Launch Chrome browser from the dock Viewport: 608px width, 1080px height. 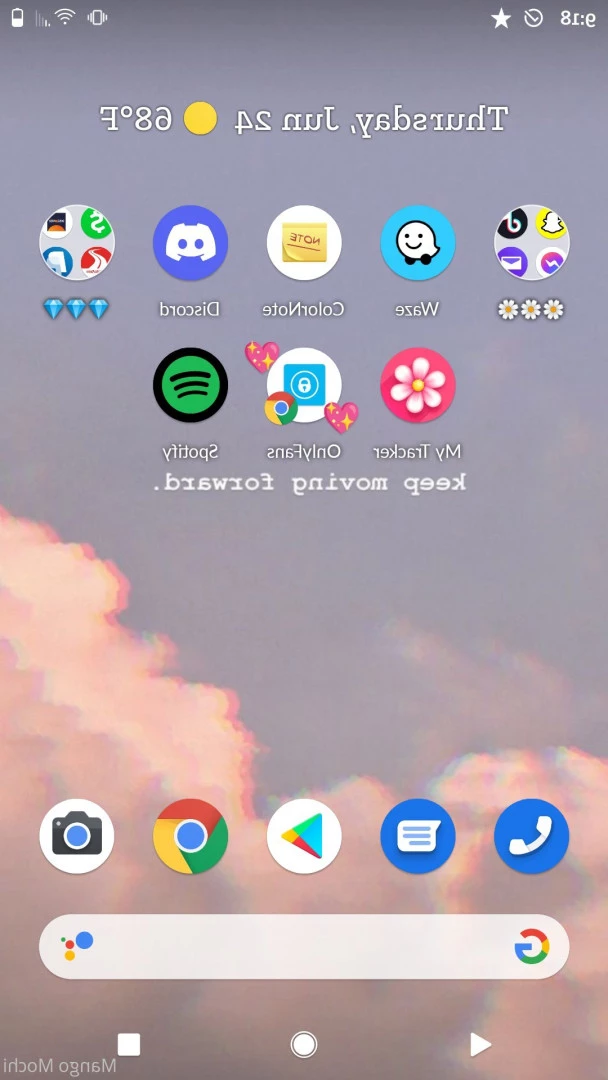point(190,836)
